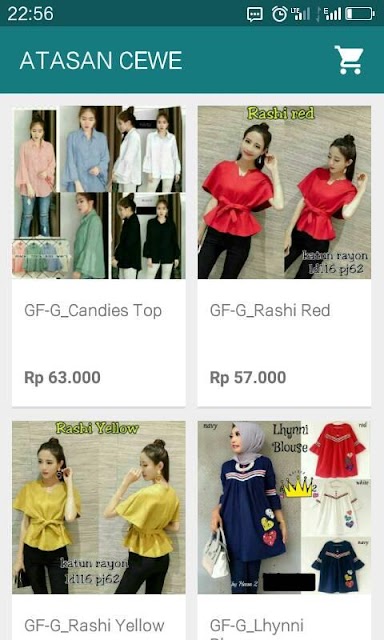Screen dimensions: 384x640
Task: Open the GF-G_Lhynni blouse card
Action: click(x=284, y=530)
